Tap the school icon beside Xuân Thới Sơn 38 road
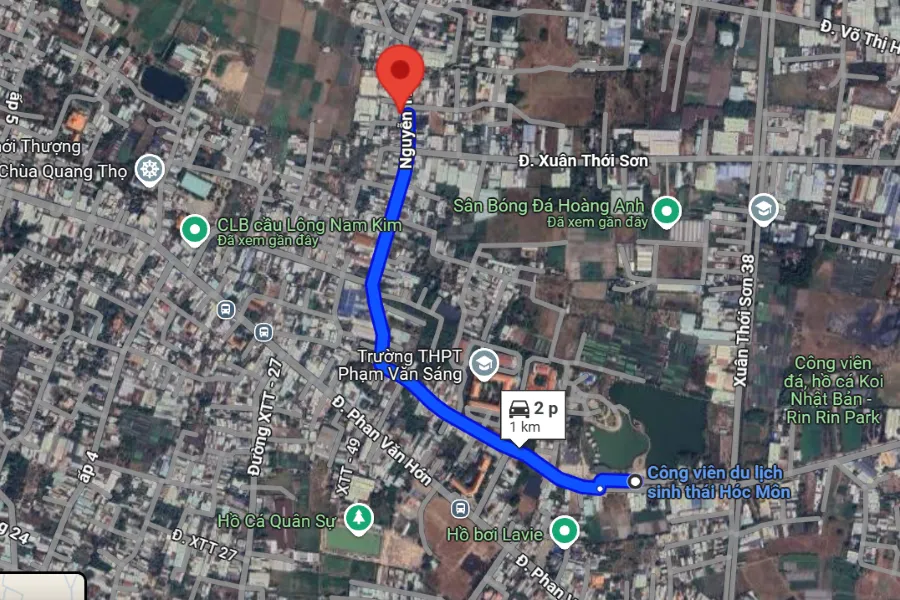 [763, 209]
